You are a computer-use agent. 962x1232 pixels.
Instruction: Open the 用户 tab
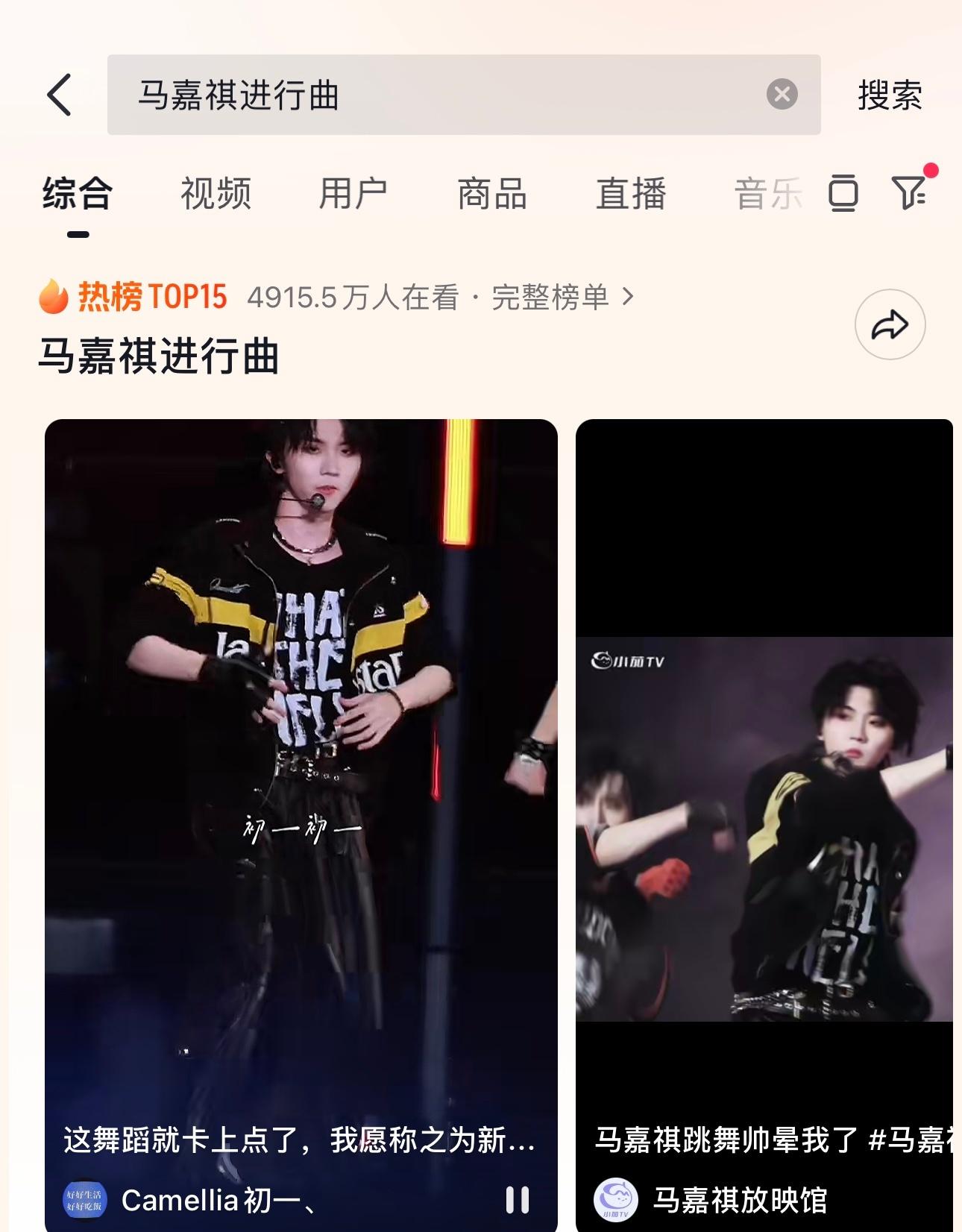353,194
